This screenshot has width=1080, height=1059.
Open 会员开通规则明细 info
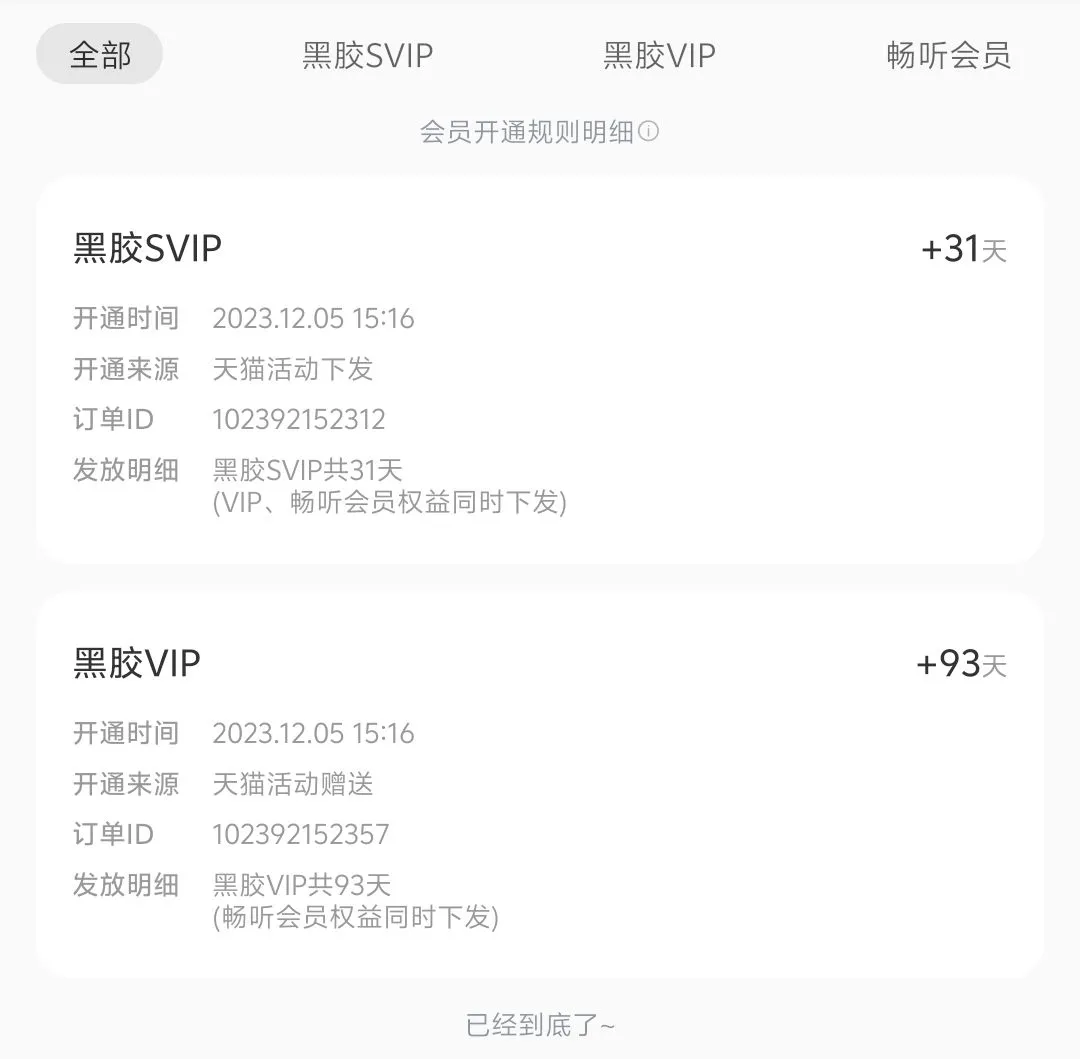pos(539,132)
